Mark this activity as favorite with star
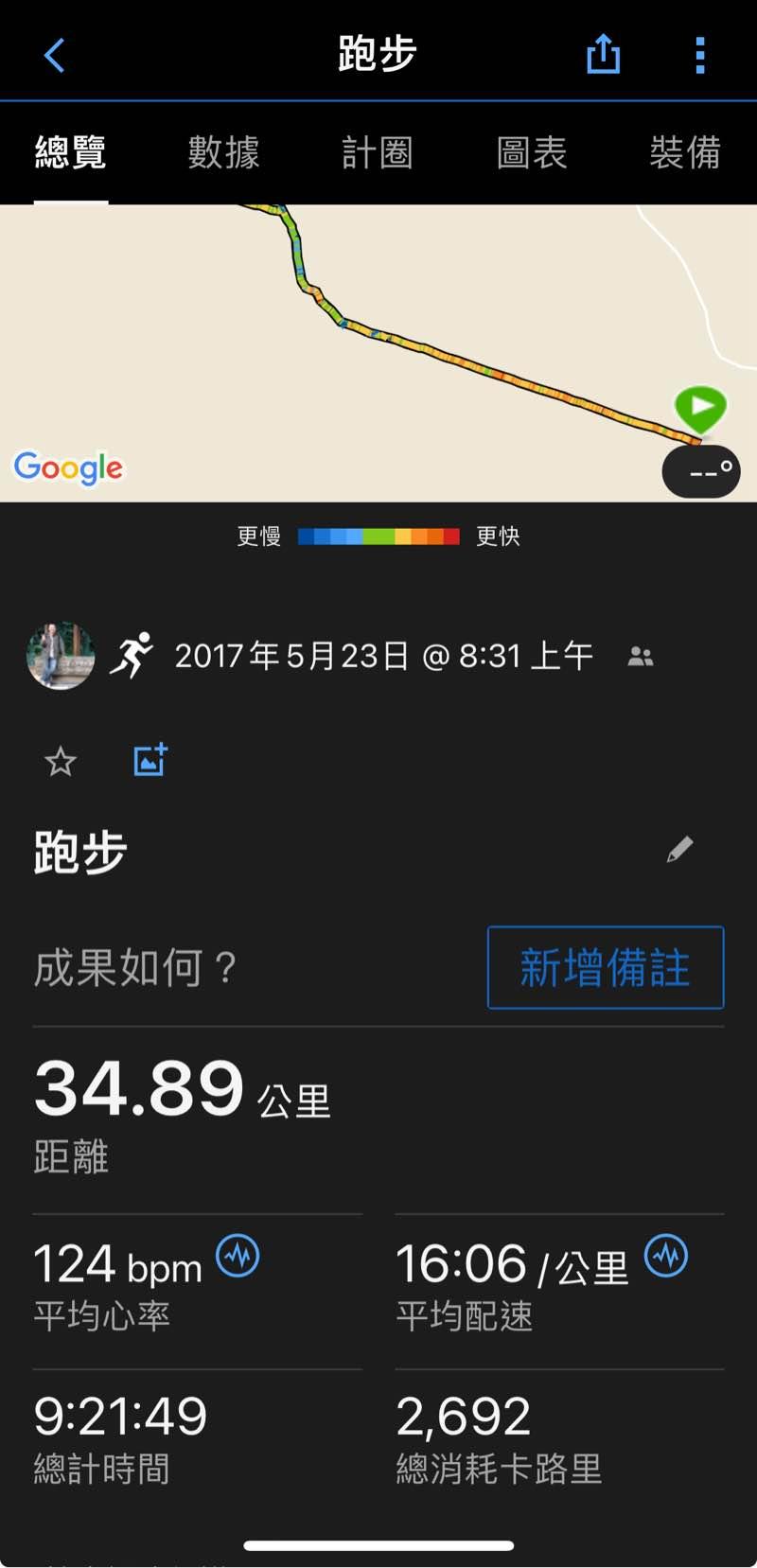757x1568 pixels. coord(61,761)
